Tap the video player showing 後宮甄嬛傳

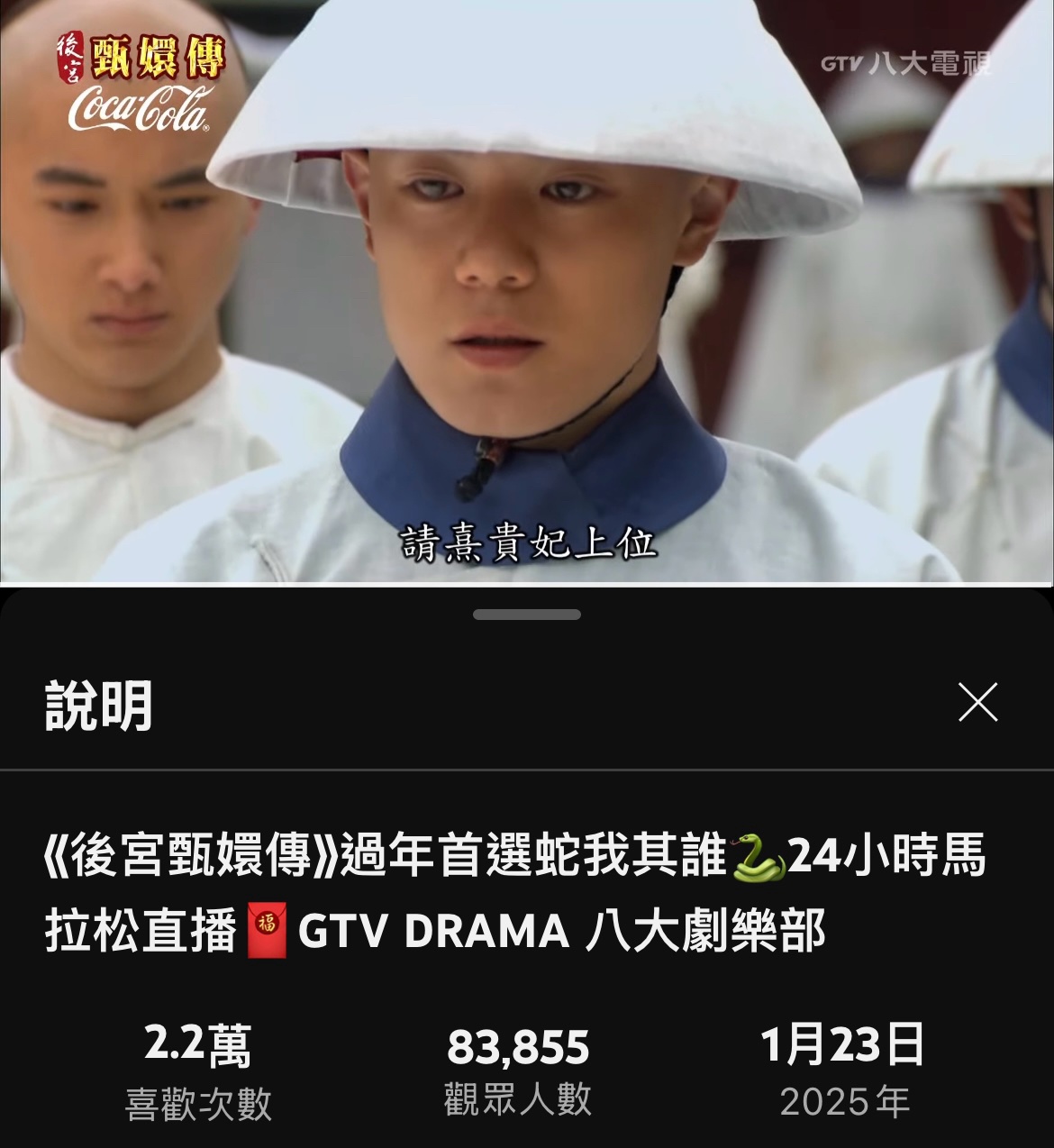pyautogui.click(x=527, y=291)
